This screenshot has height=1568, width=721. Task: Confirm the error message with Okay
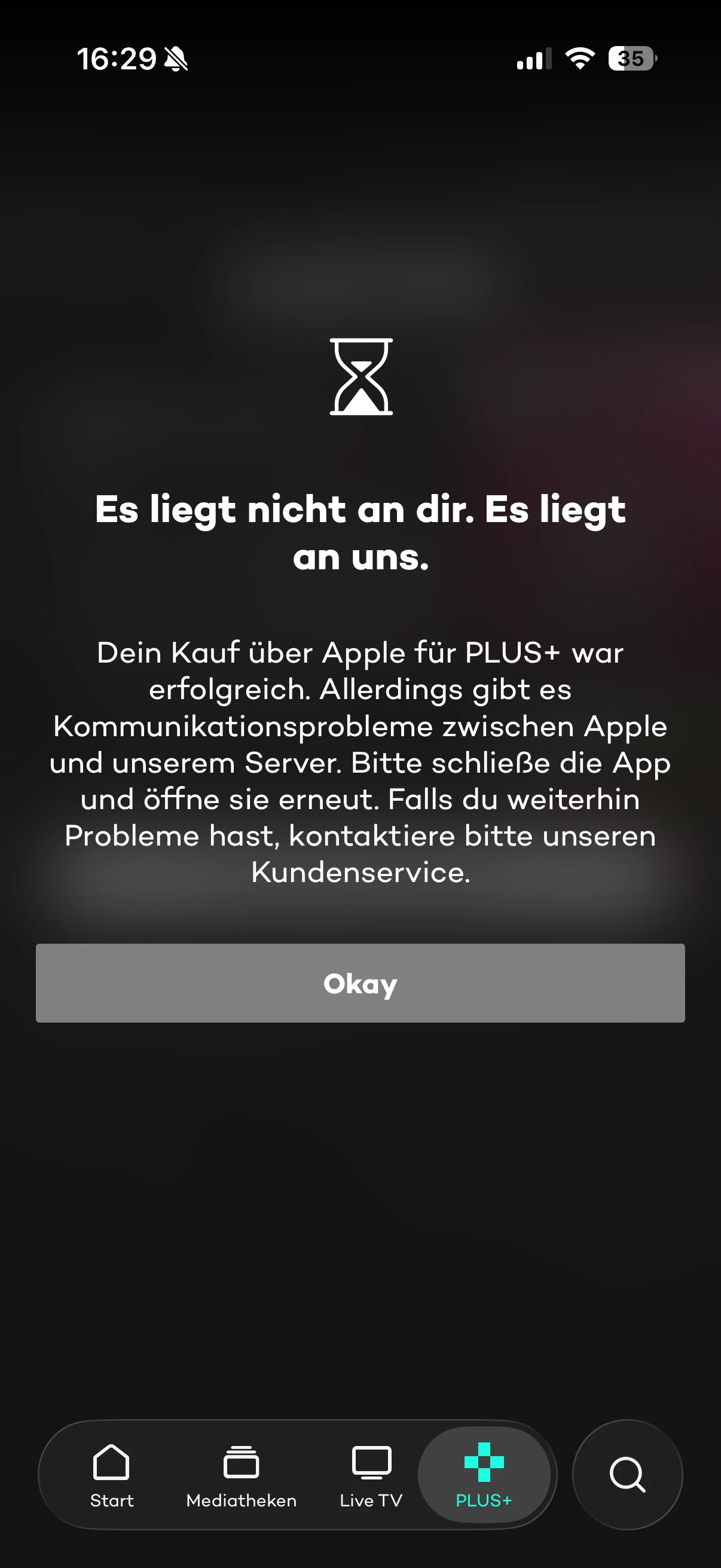[x=360, y=983]
